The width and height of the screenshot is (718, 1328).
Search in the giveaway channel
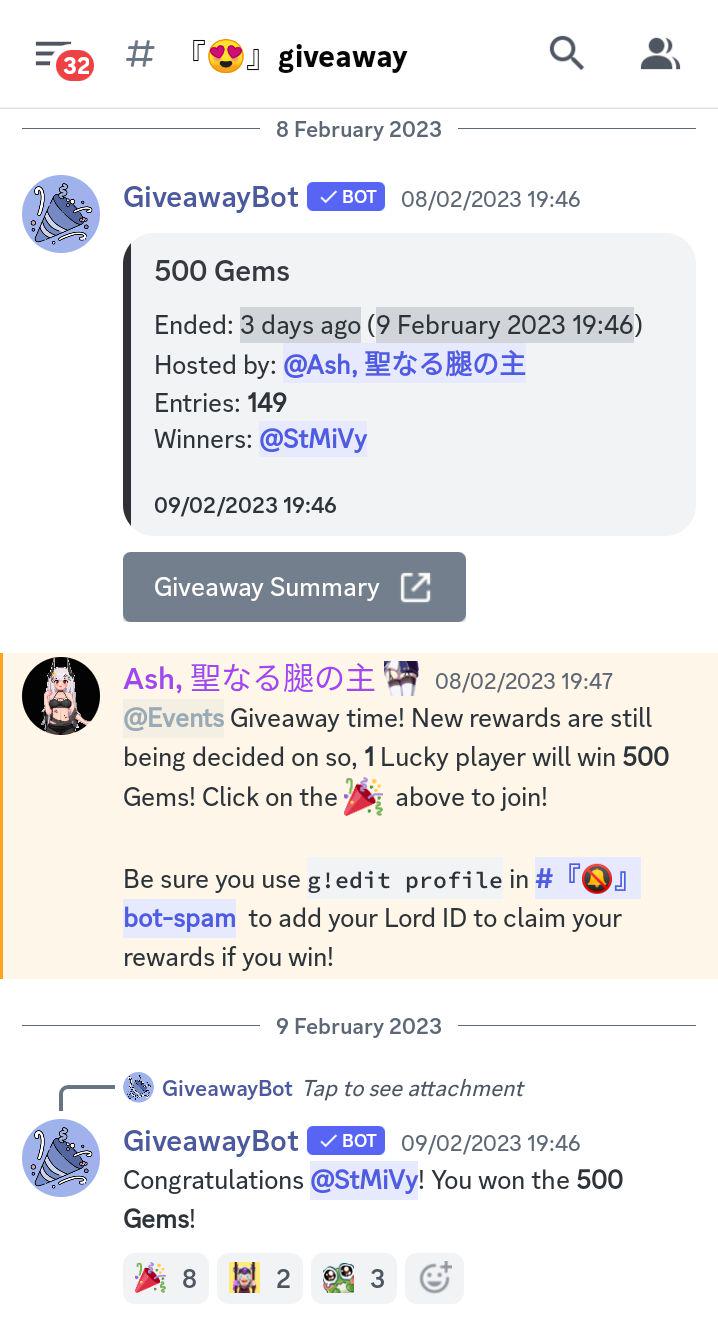point(566,54)
